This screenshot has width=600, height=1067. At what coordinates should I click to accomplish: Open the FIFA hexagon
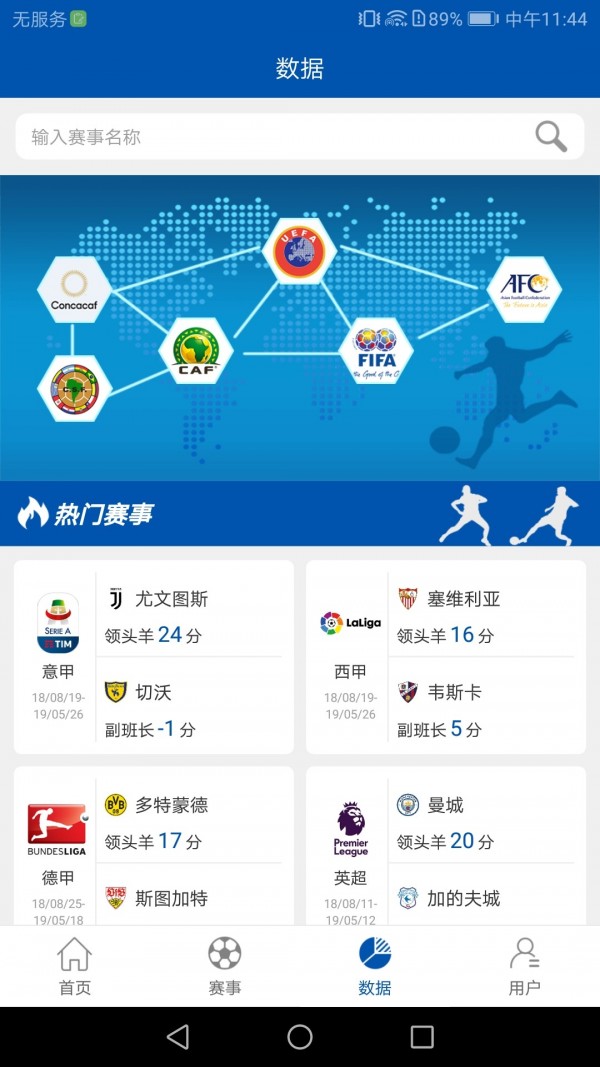pyautogui.click(x=375, y=351)
